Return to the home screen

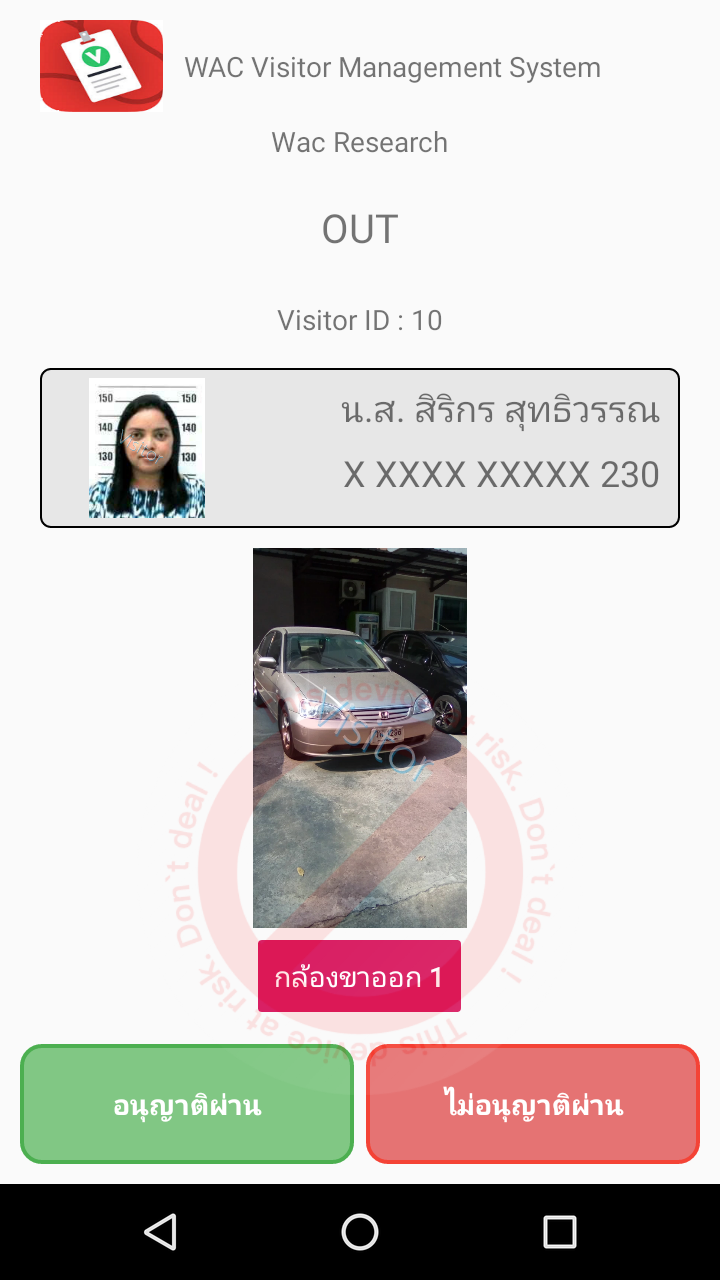point(360,1232)
